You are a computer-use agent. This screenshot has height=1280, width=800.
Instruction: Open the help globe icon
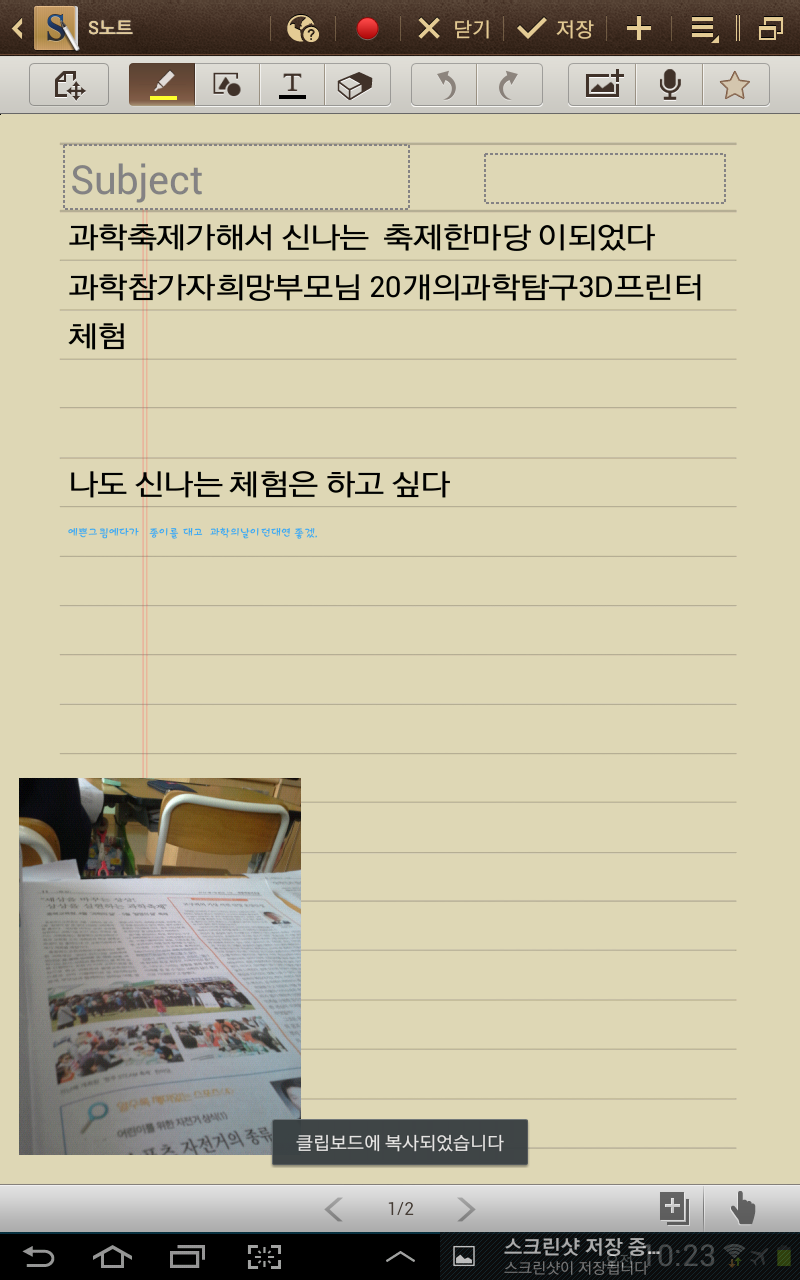click(x=302, y=29)
